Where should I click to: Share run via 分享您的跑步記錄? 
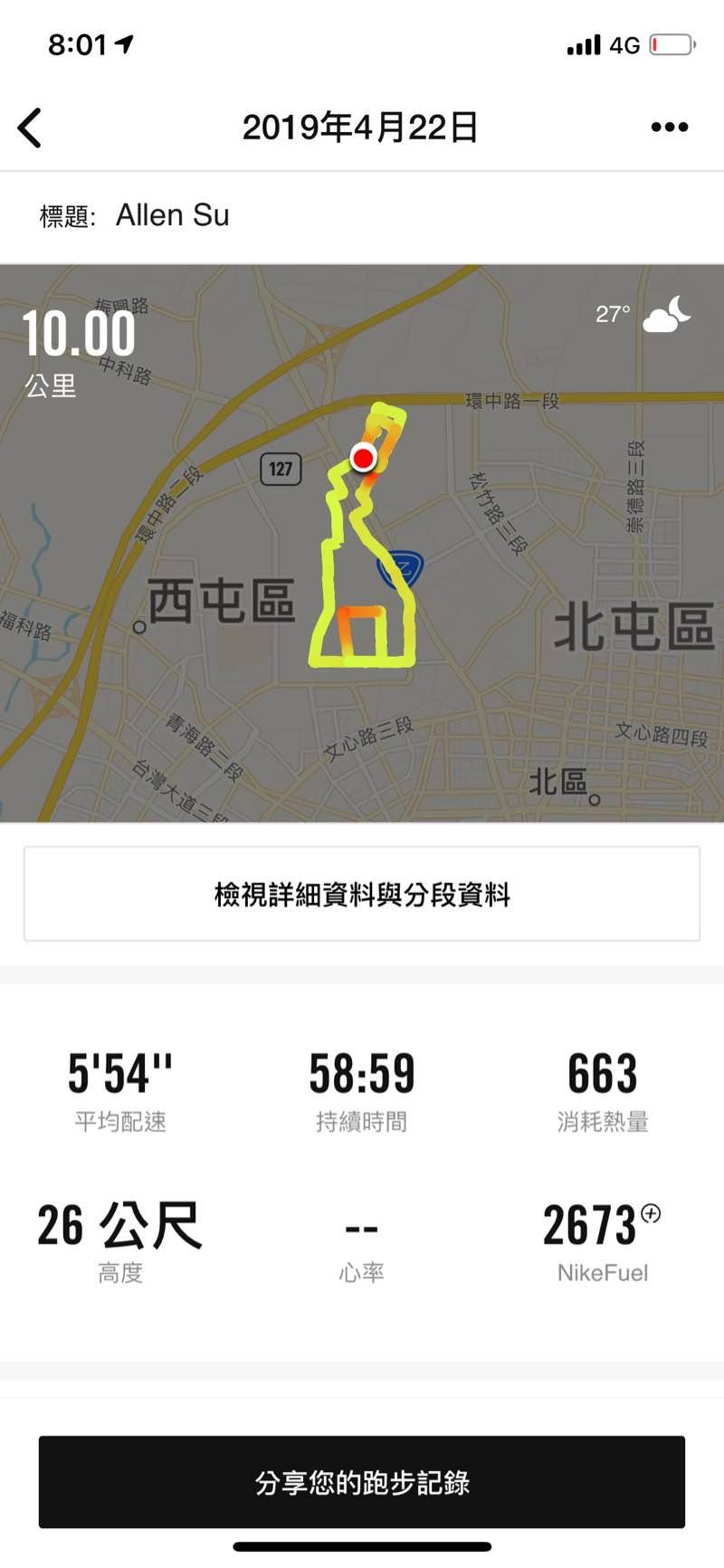coord(362,1482)
